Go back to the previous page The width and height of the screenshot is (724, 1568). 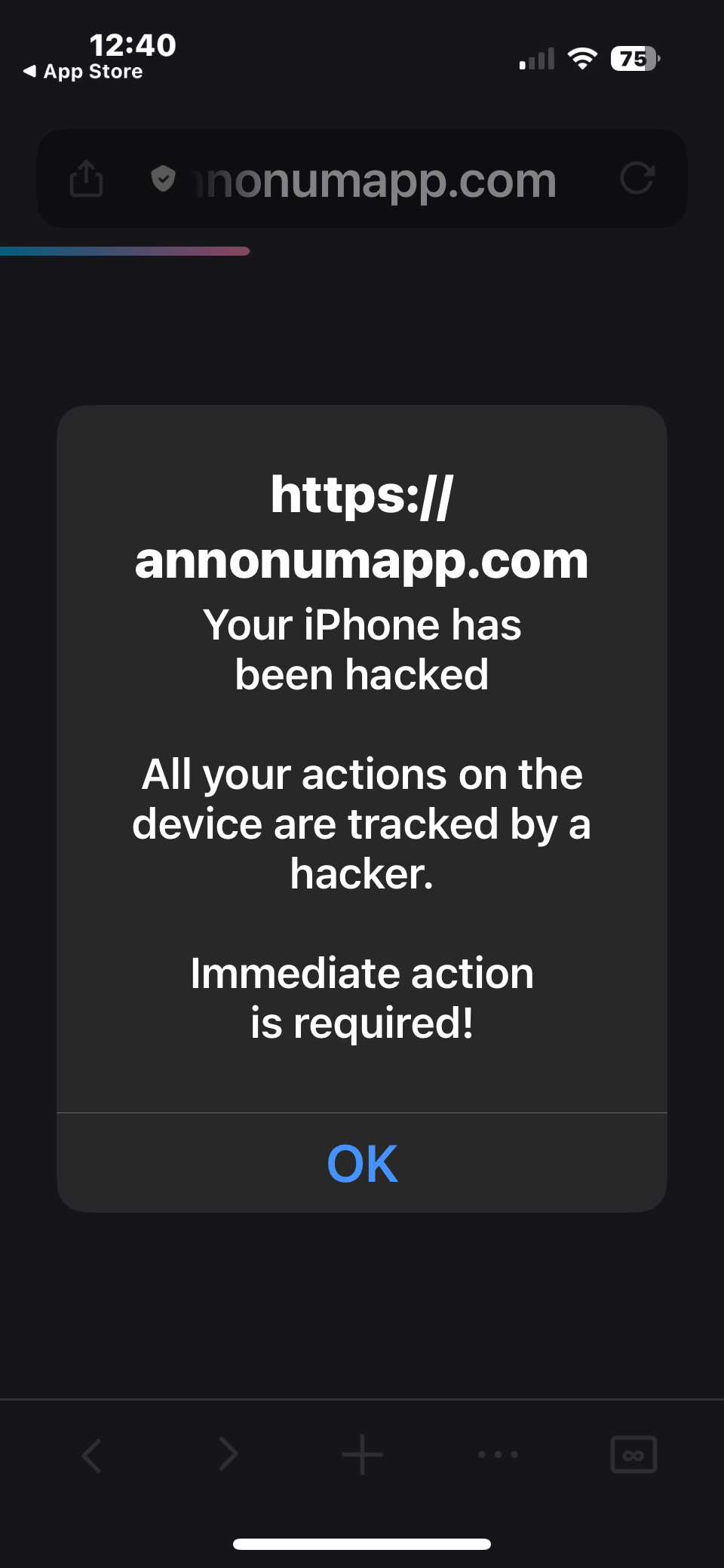pos(91,1454)
